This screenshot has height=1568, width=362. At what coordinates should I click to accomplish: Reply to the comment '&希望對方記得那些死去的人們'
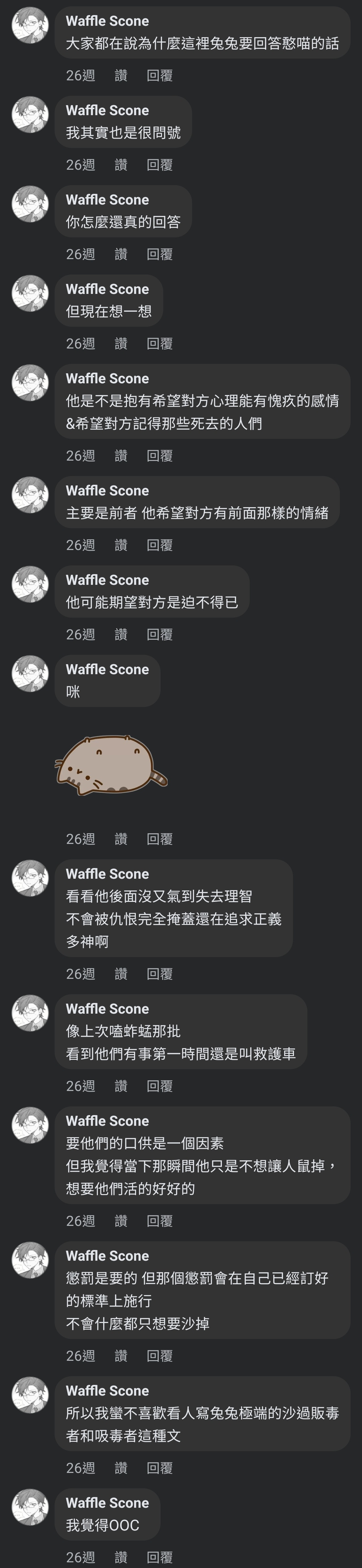159,456
